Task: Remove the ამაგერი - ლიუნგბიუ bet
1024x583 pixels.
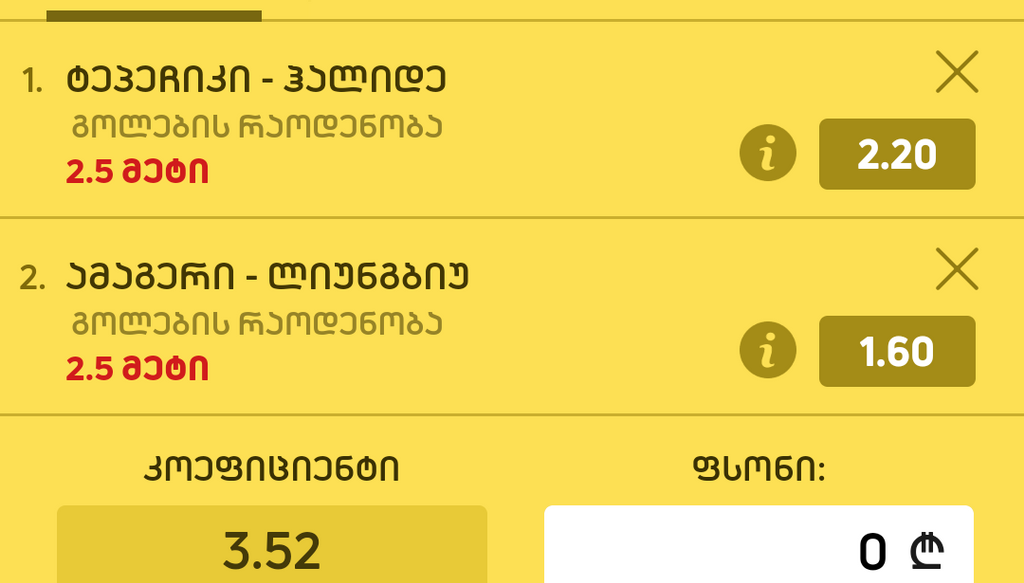Action: pos(957,269)
